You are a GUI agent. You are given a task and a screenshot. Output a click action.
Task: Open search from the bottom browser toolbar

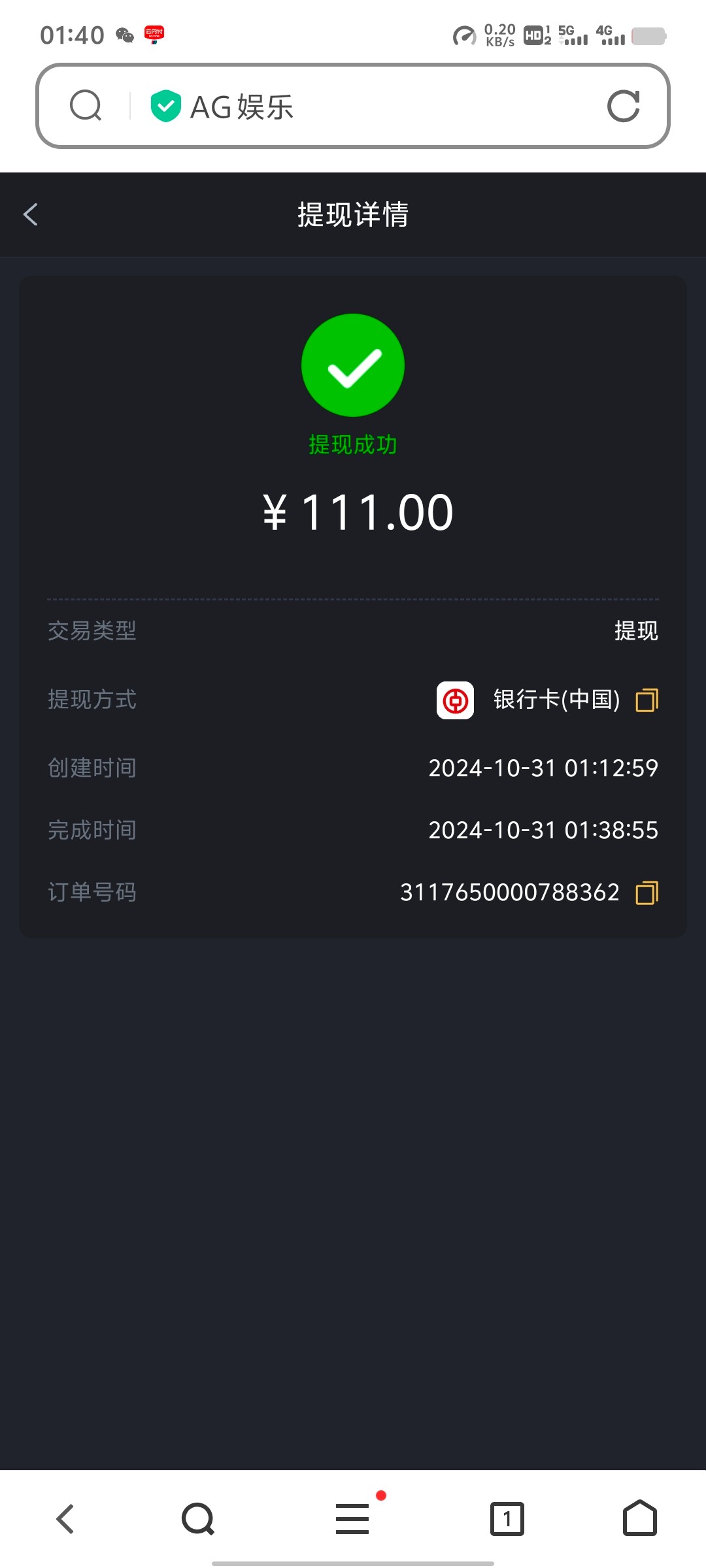(198, 1518)
